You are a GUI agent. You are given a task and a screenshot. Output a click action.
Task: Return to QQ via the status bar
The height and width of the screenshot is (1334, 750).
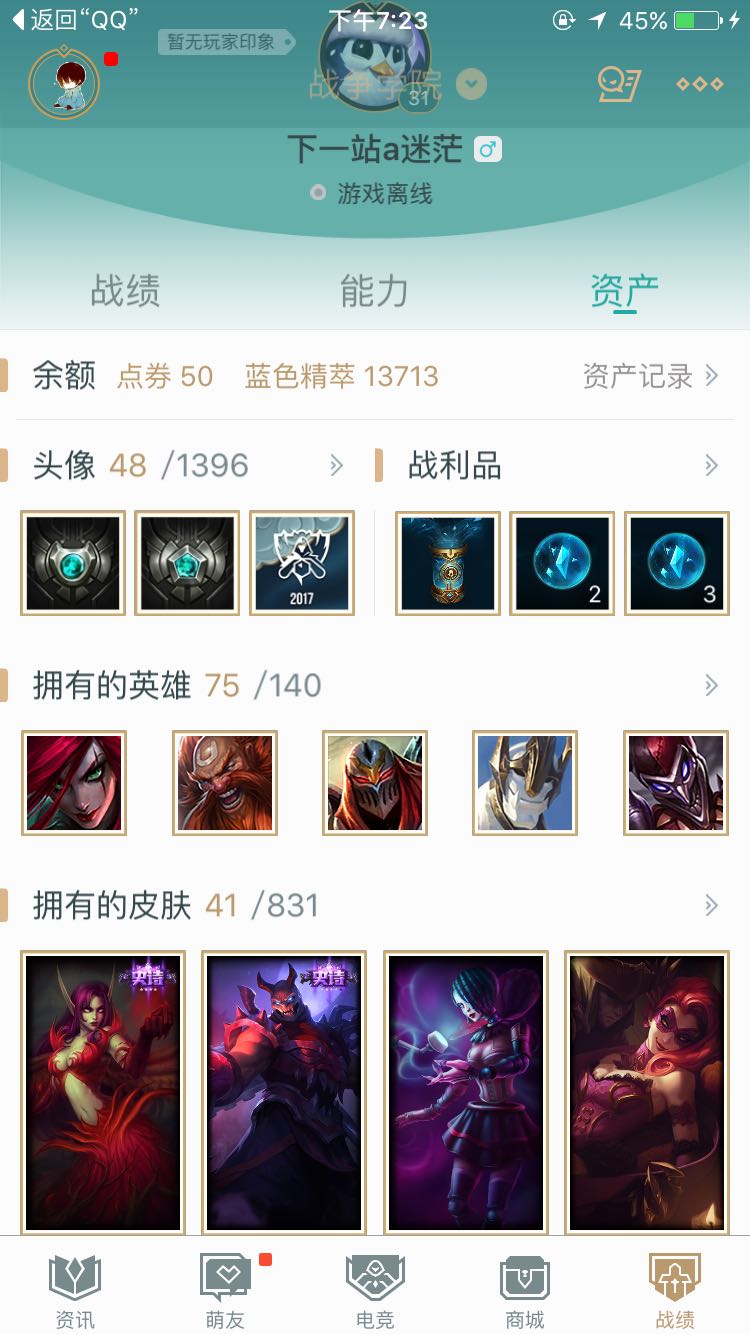75,20
